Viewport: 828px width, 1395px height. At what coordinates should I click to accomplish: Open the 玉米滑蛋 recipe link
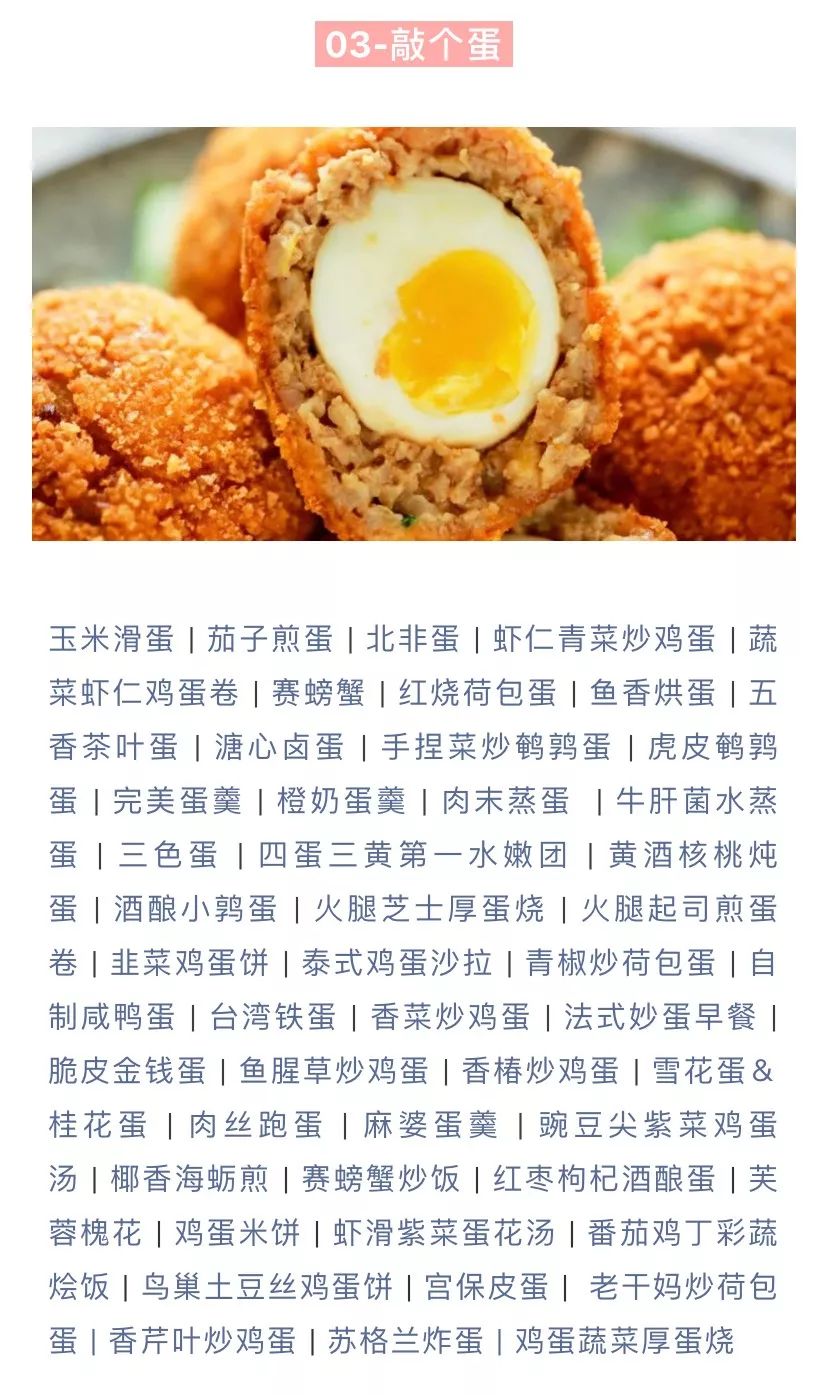pos(111,639)
